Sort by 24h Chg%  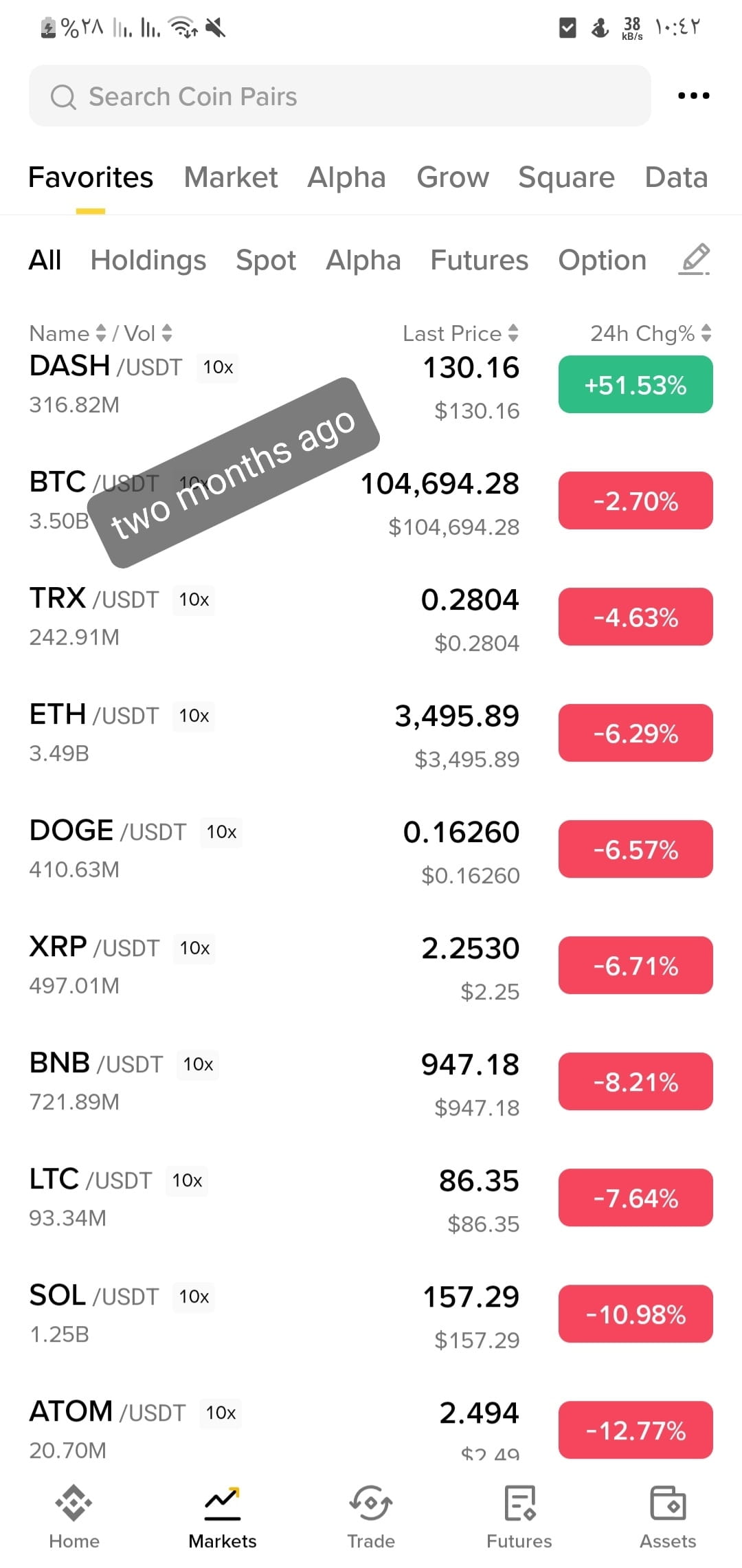pyautogui.click(x=651, y=333)
